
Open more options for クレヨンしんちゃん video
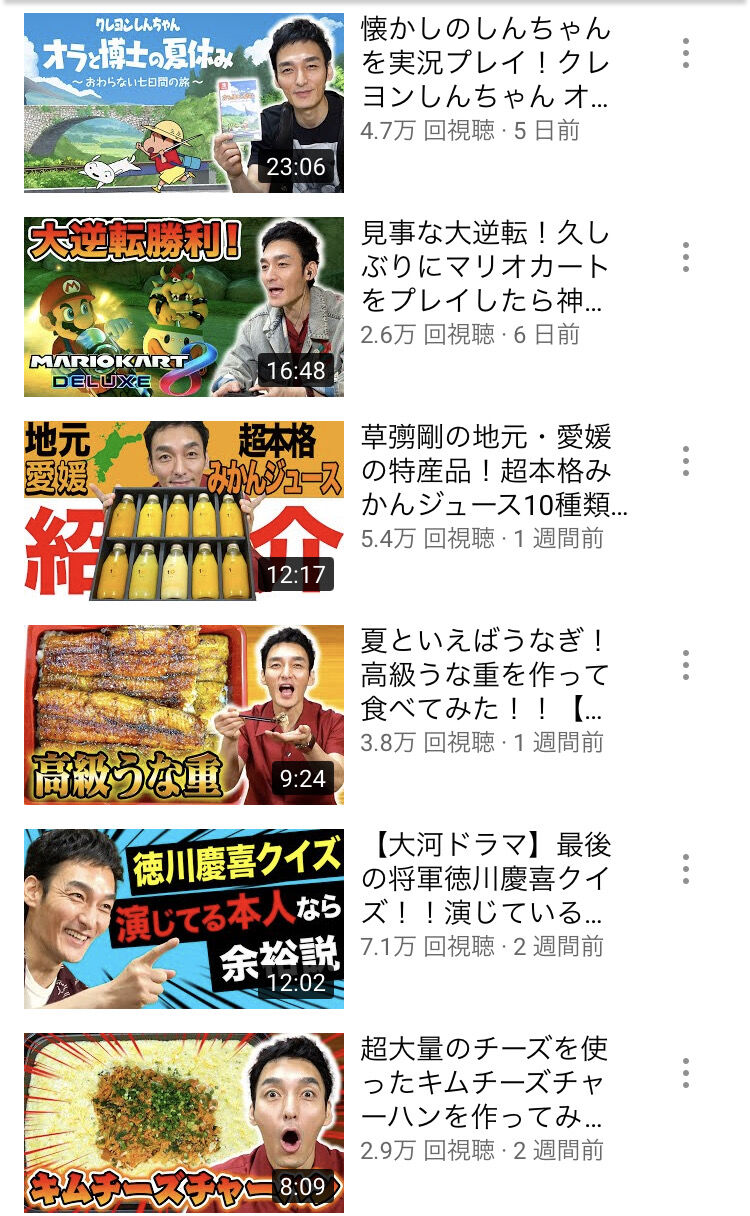pyautogui.click(x=686, y=53)
